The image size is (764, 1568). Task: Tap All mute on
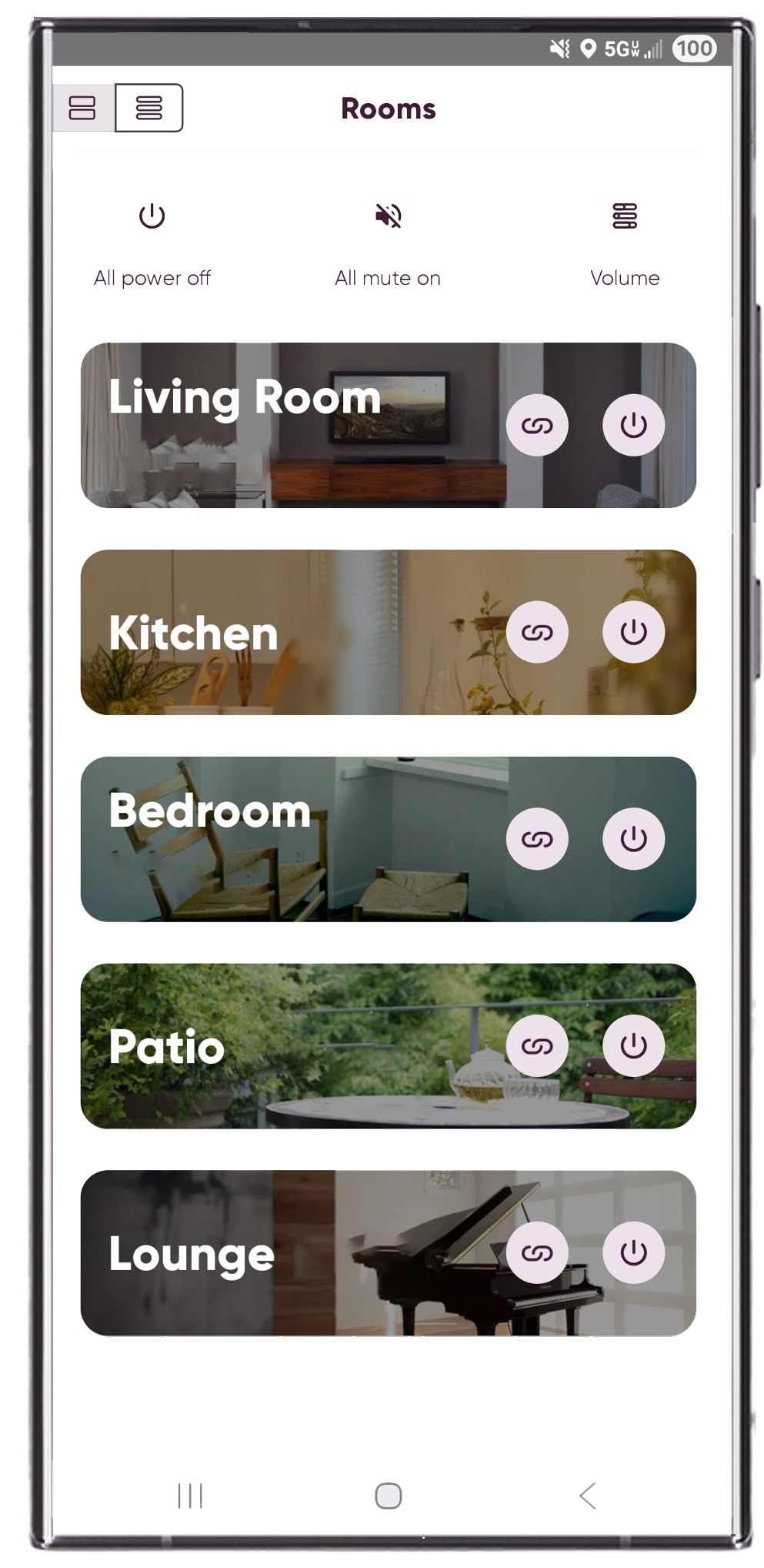(388, 245)
